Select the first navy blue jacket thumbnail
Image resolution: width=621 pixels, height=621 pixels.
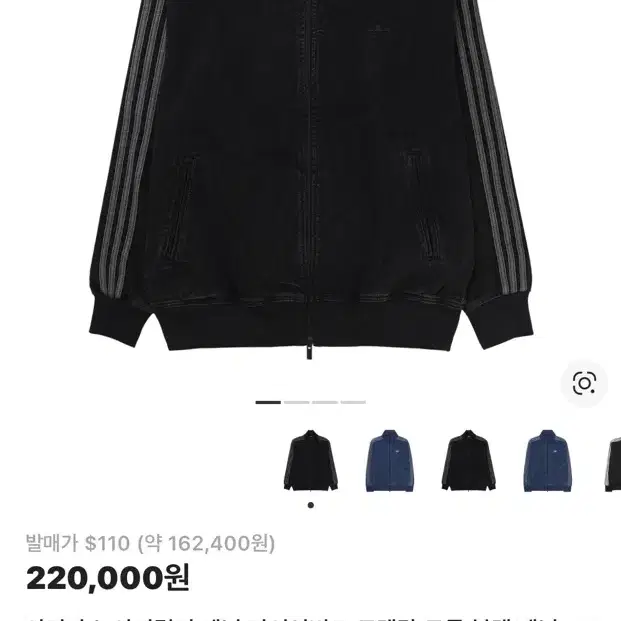pos(390,461)
